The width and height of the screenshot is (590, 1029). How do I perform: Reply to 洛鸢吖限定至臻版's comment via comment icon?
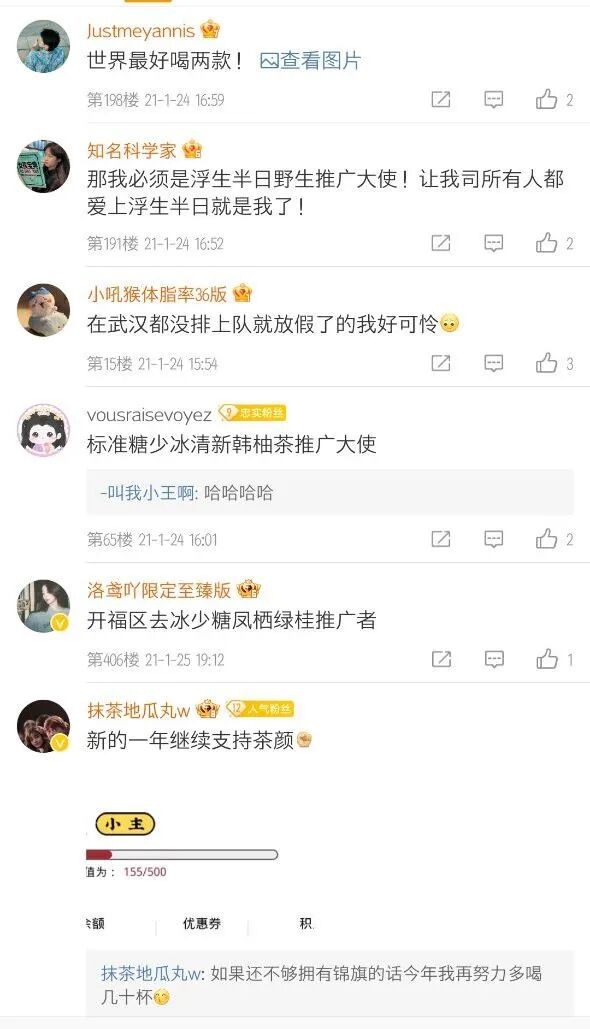(494, 659)
